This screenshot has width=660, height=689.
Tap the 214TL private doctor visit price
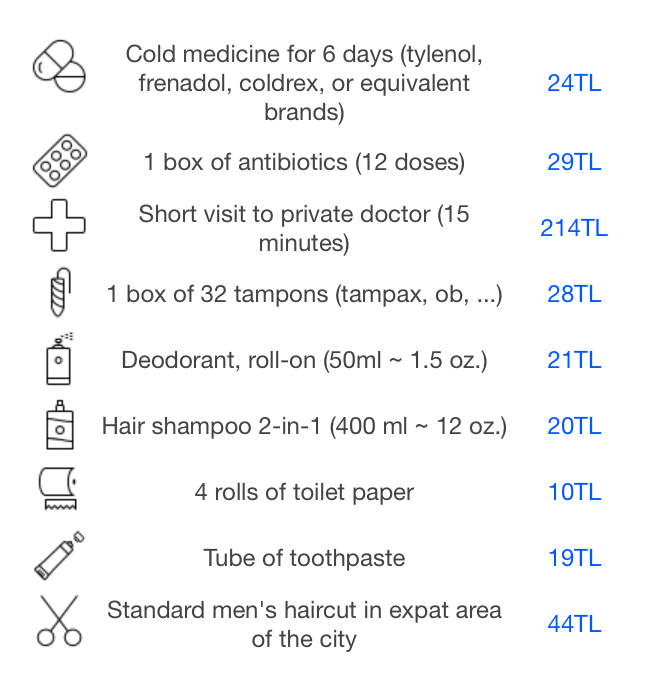point(574,228)
